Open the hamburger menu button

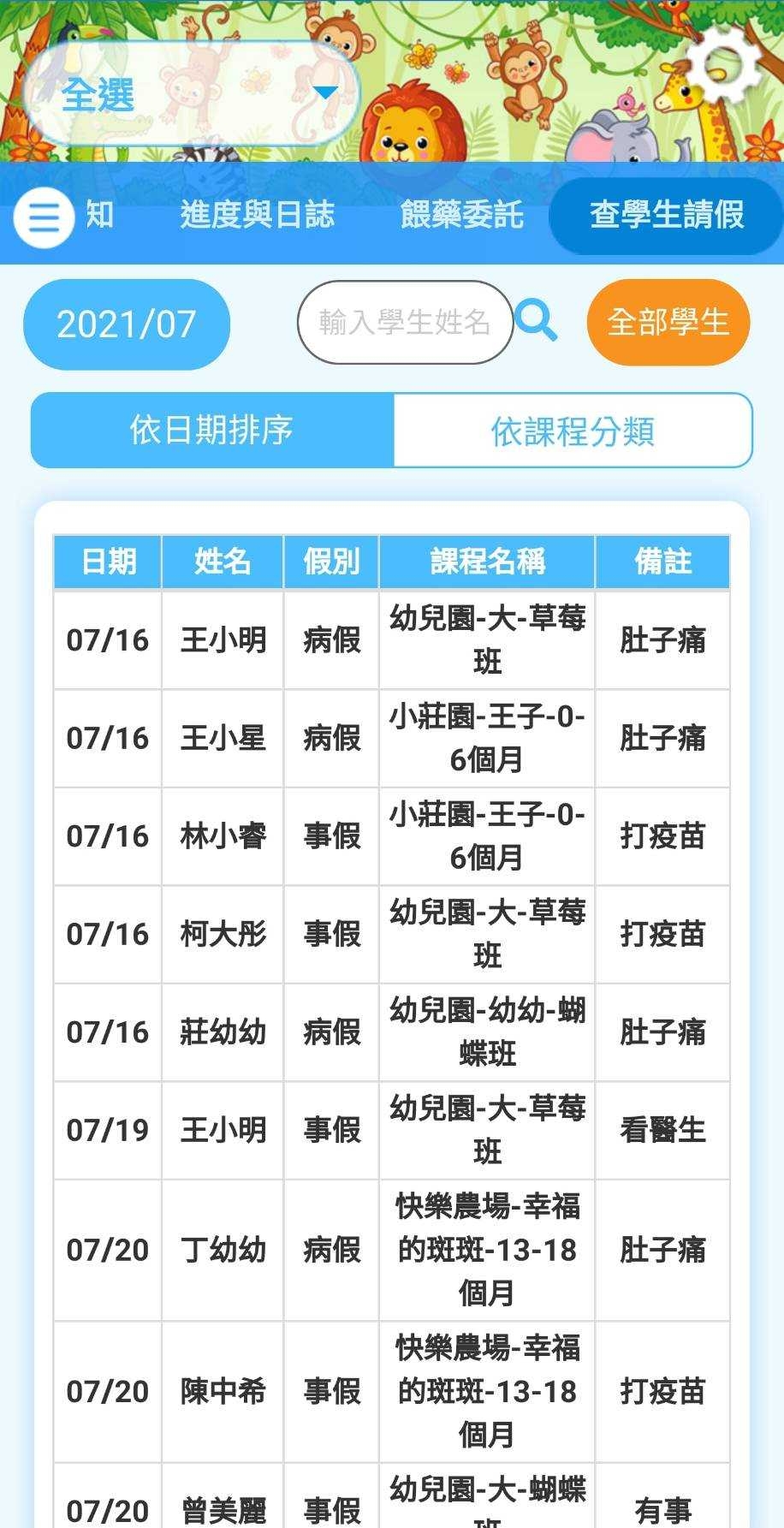[44, 217]
